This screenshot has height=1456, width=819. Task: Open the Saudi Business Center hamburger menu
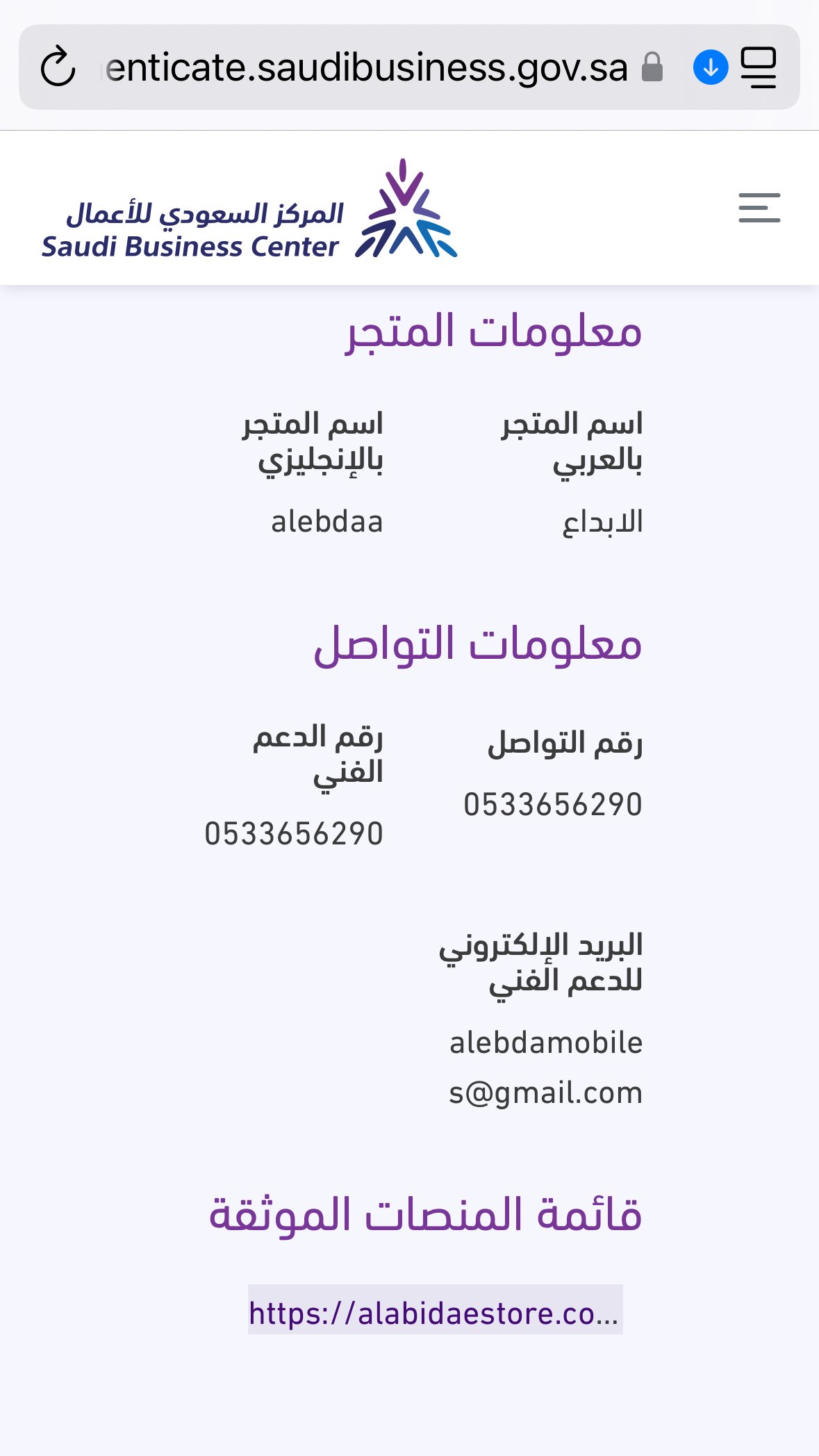[x=759, y=208]
